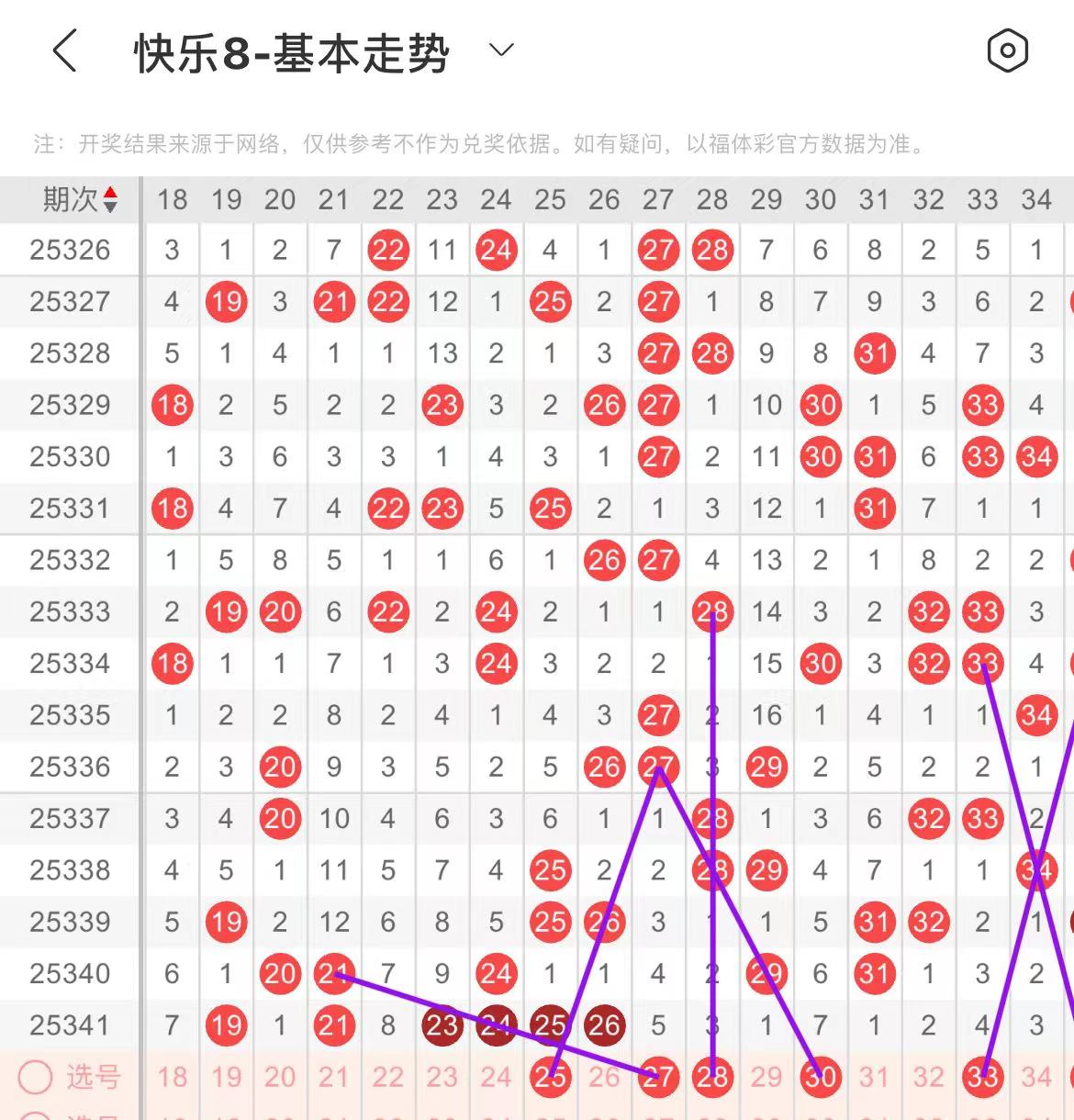Toggle the 期次 sort order
This screenshot has width=1074, height=1120.
(x=110, y=199)
